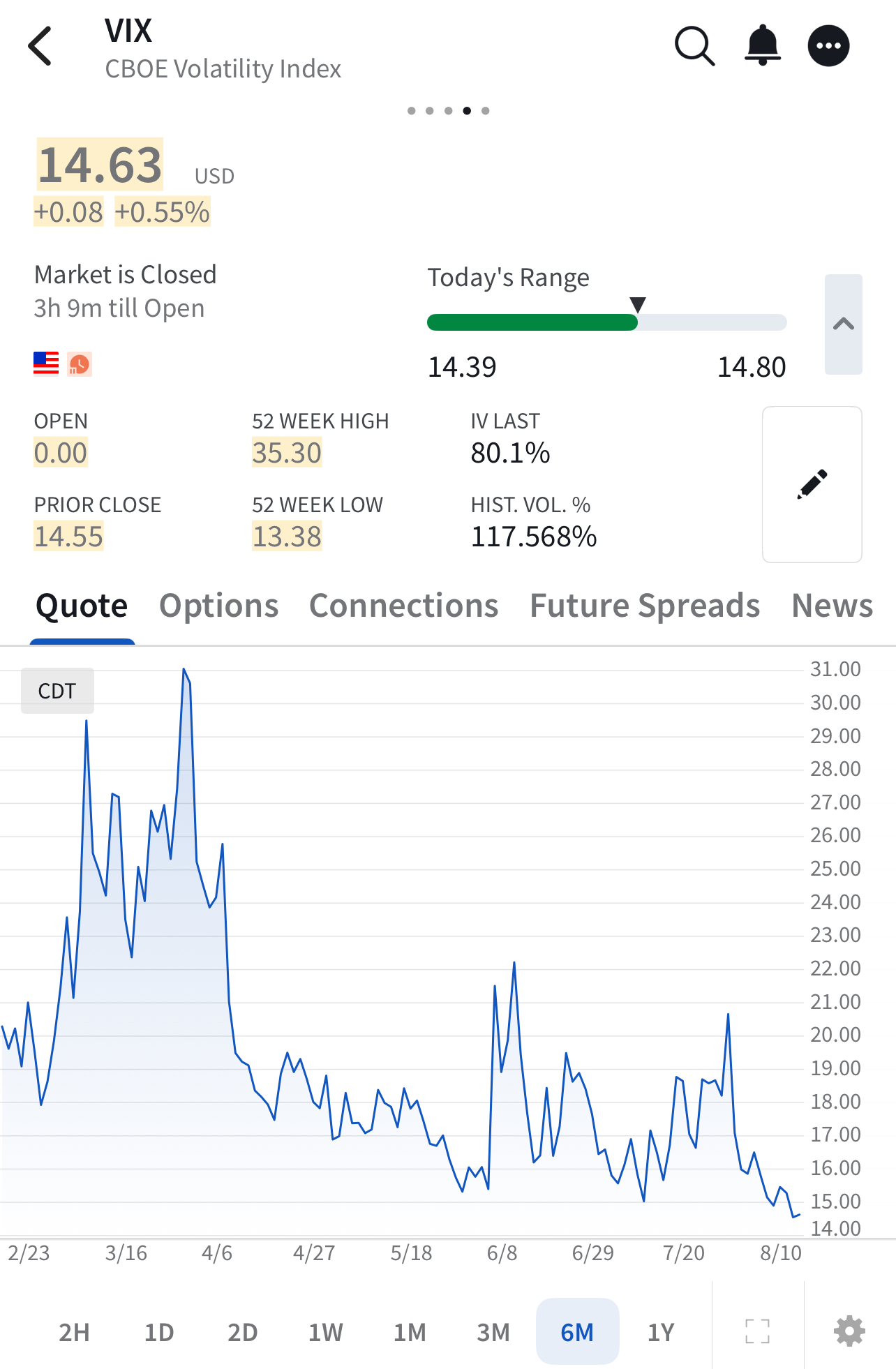
Task: Expand the chart to fullscreen
Action: 757,1331
